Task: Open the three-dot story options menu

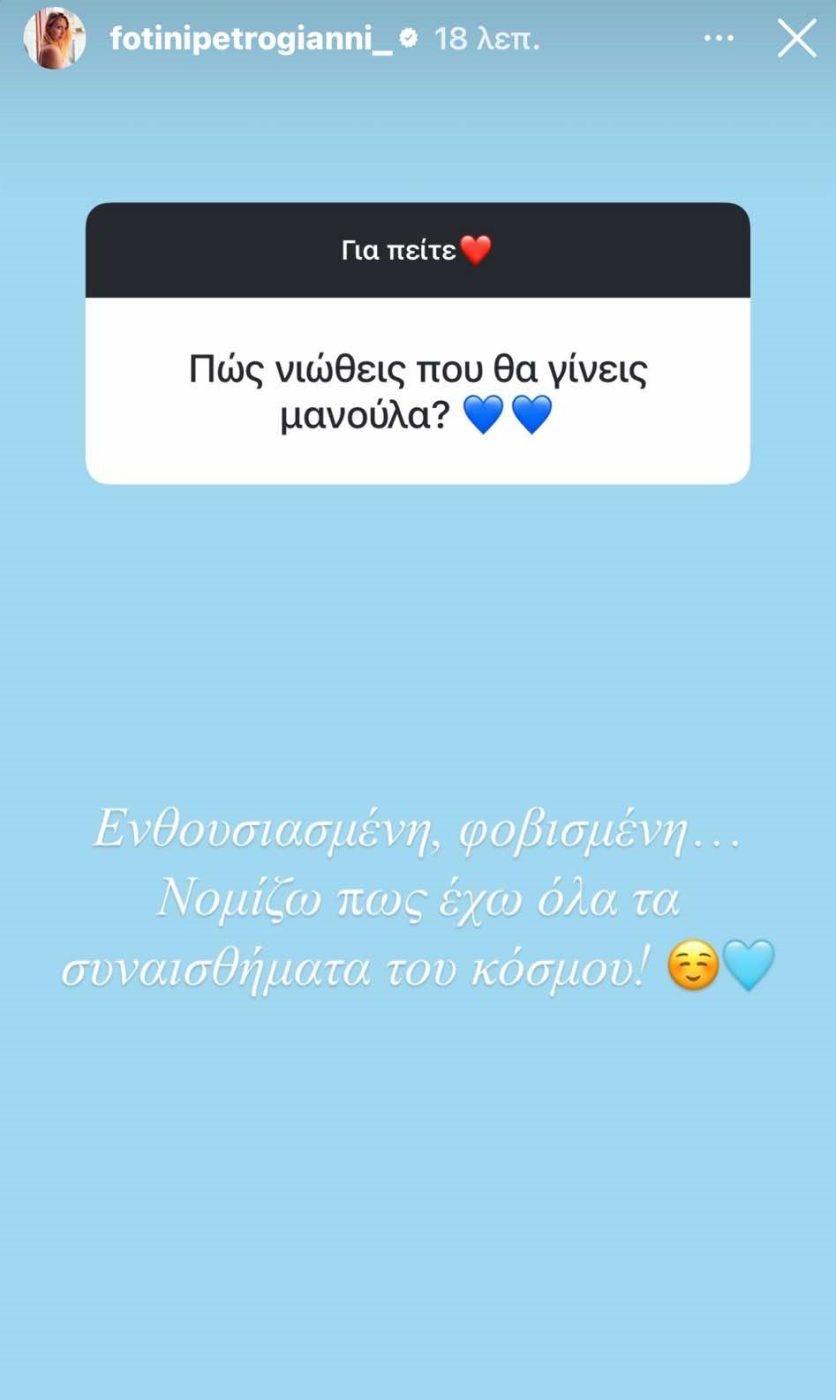Action: [719, 39]
